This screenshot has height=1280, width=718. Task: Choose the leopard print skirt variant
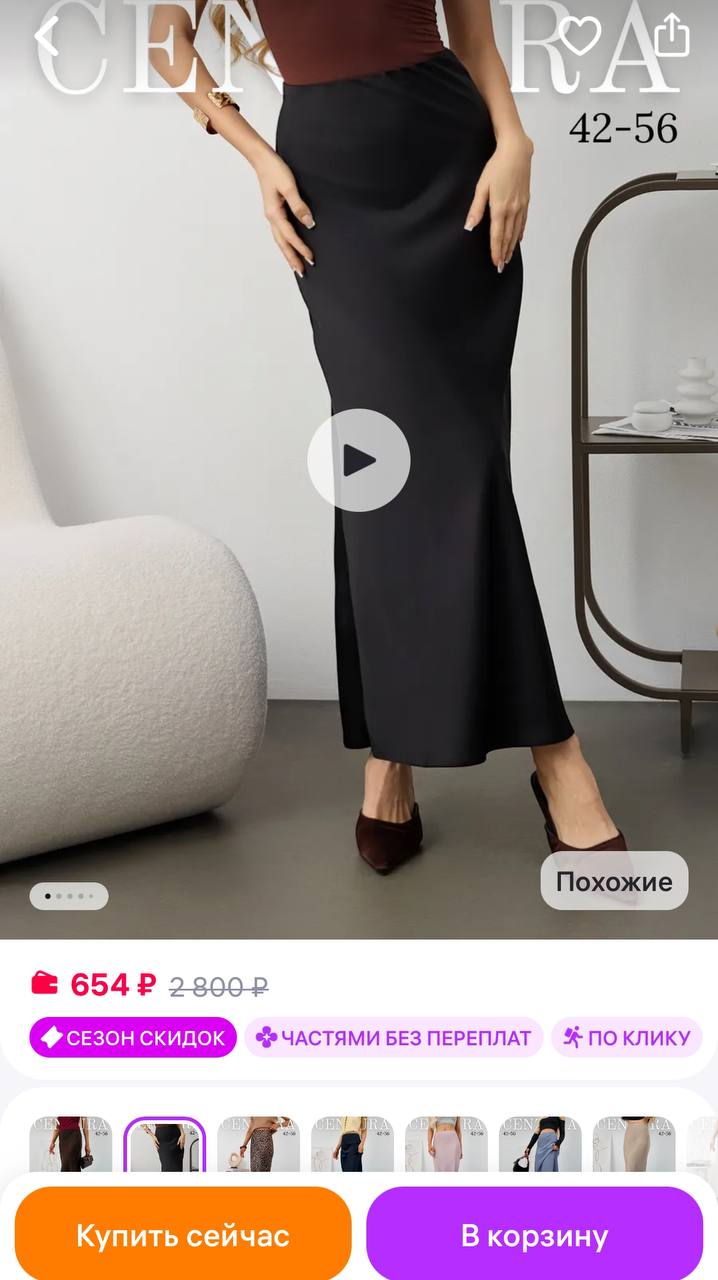(258, 1144)
